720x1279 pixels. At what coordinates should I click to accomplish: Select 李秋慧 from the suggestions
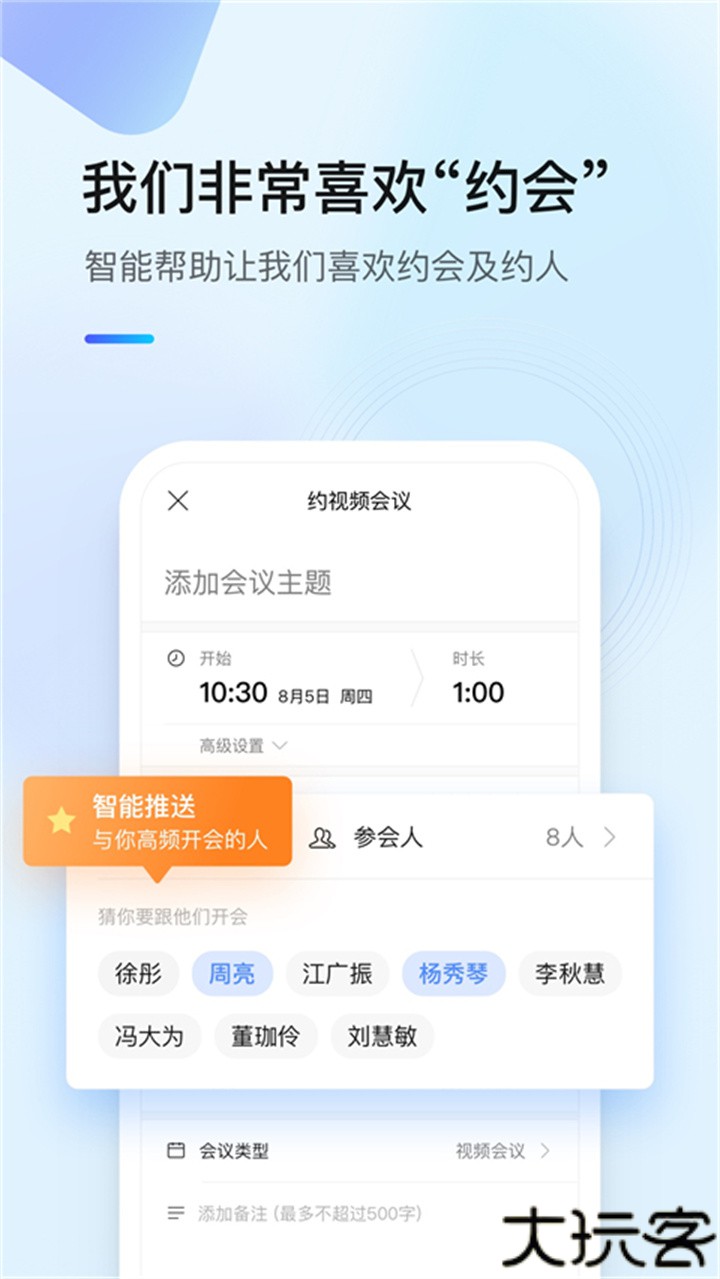[x=570, y=973]
